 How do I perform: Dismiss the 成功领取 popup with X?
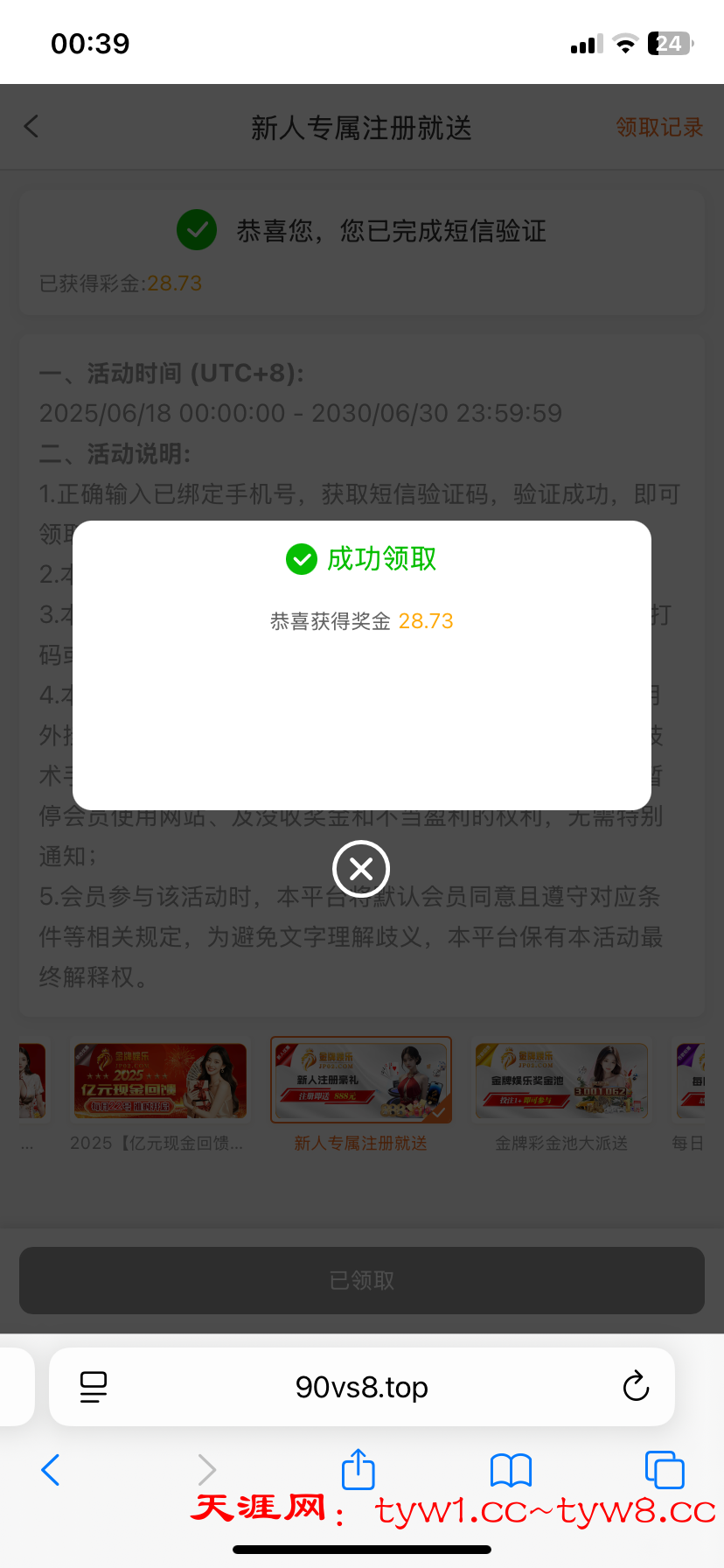(361, 869)
